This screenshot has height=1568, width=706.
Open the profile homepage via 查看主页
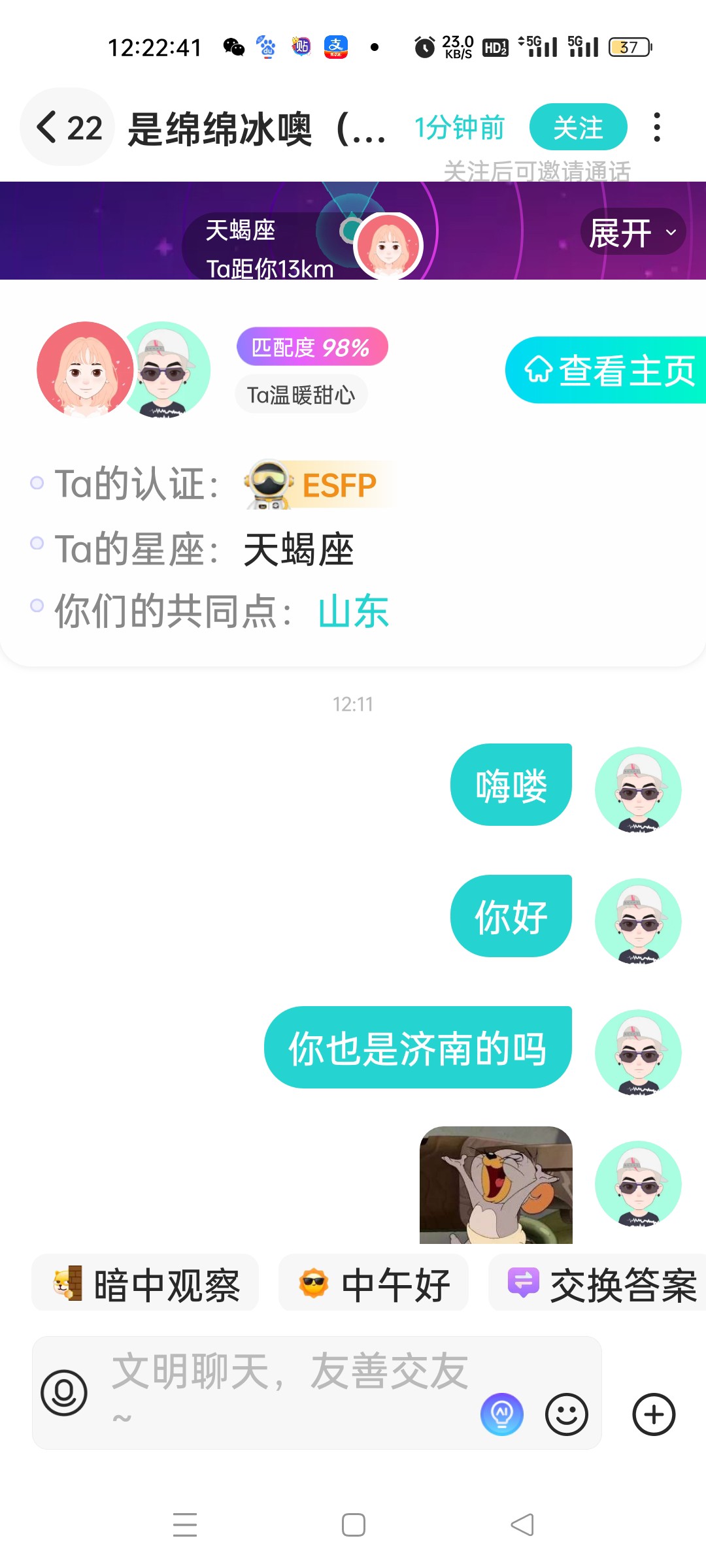click(x=607, y=370)
